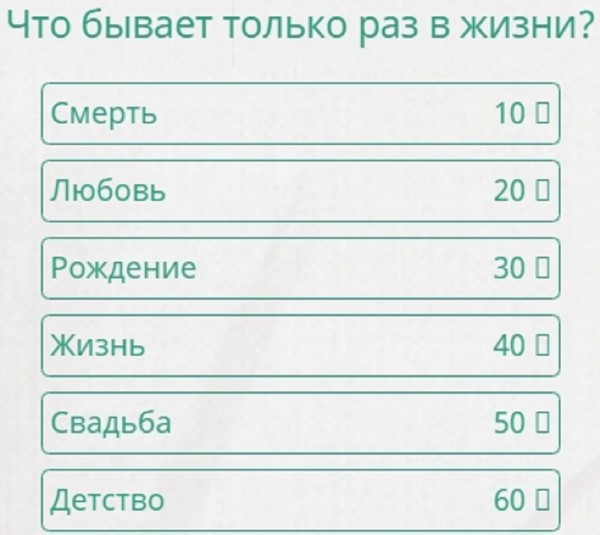Viewport: 600px width, 535px height.
Task: Select the Свадьба answer row
Action: click(300, 422)
